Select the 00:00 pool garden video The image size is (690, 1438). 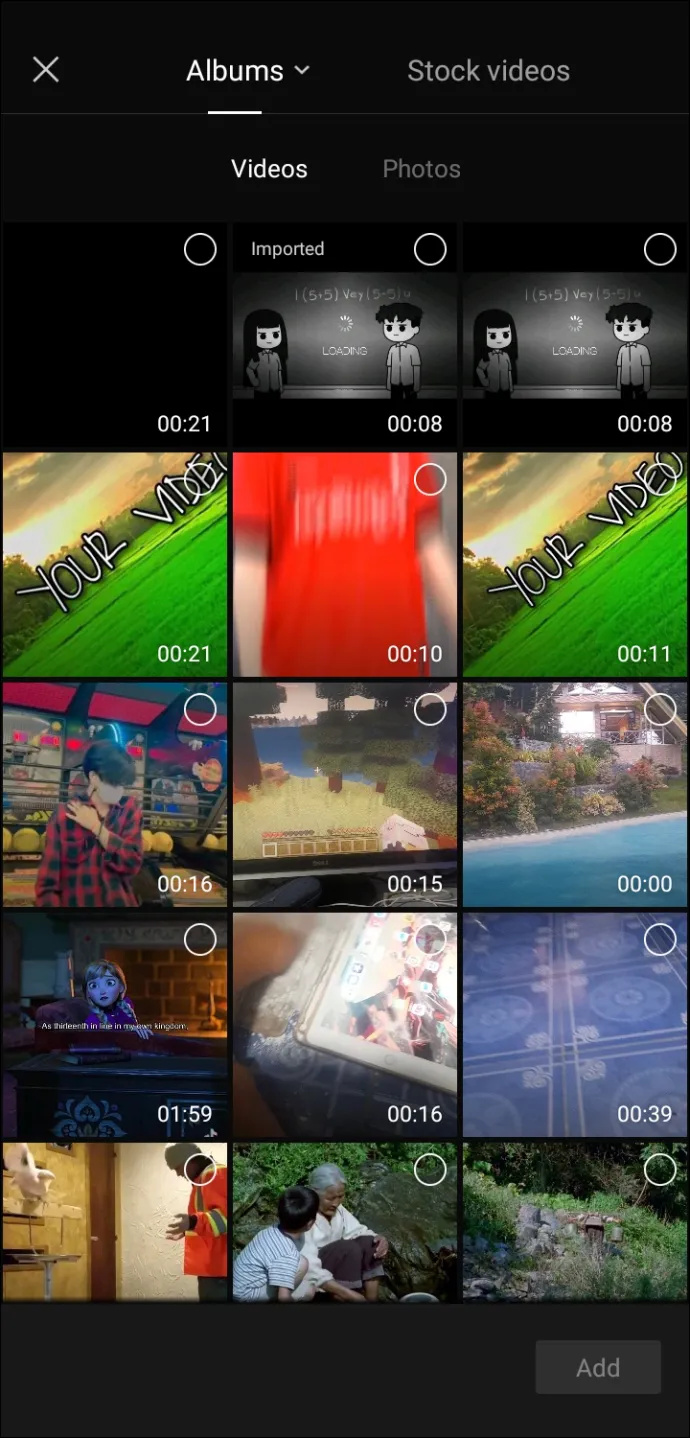(574, 795)
